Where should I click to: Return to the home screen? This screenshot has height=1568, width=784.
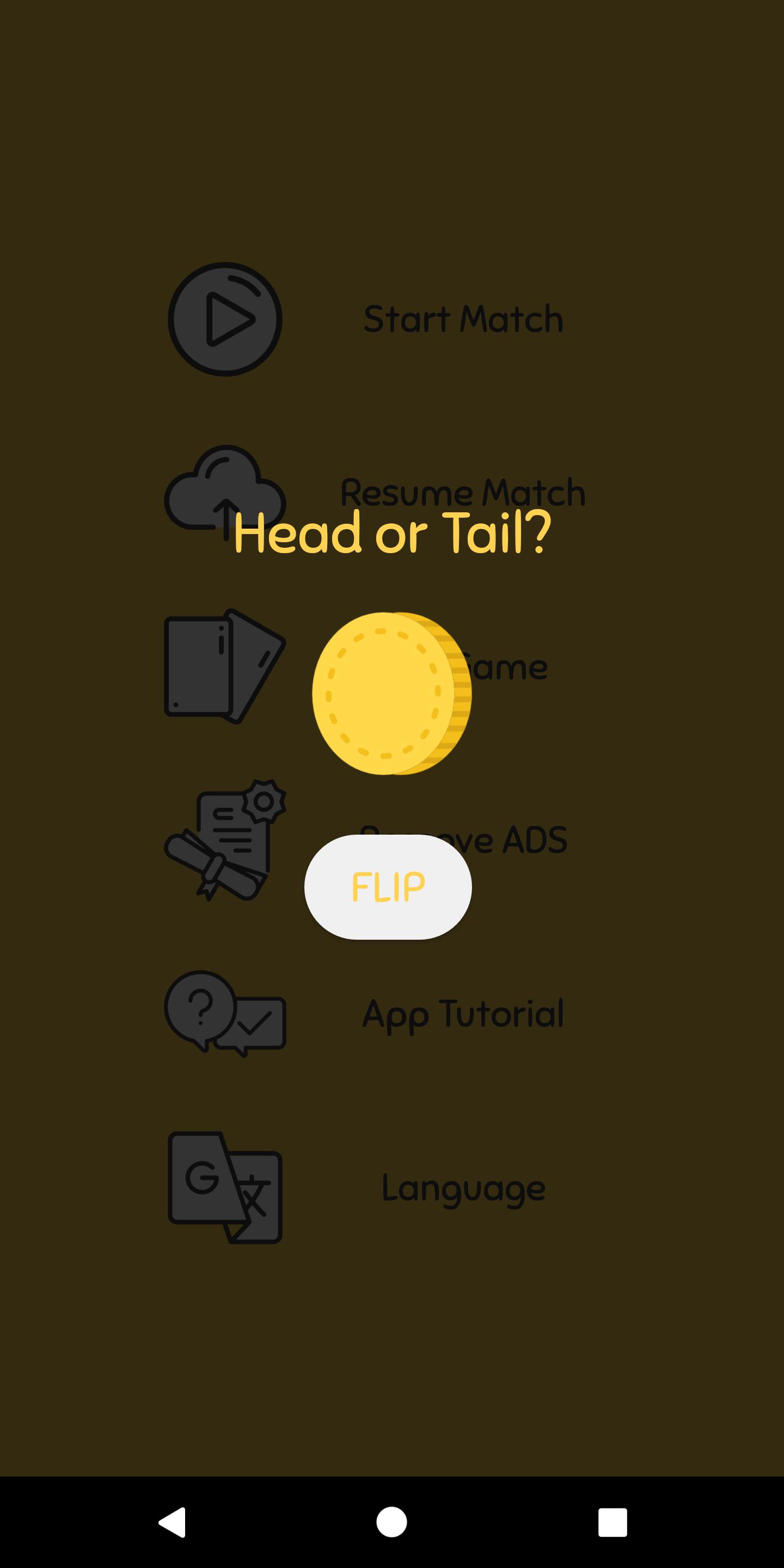pos(391,1522)
